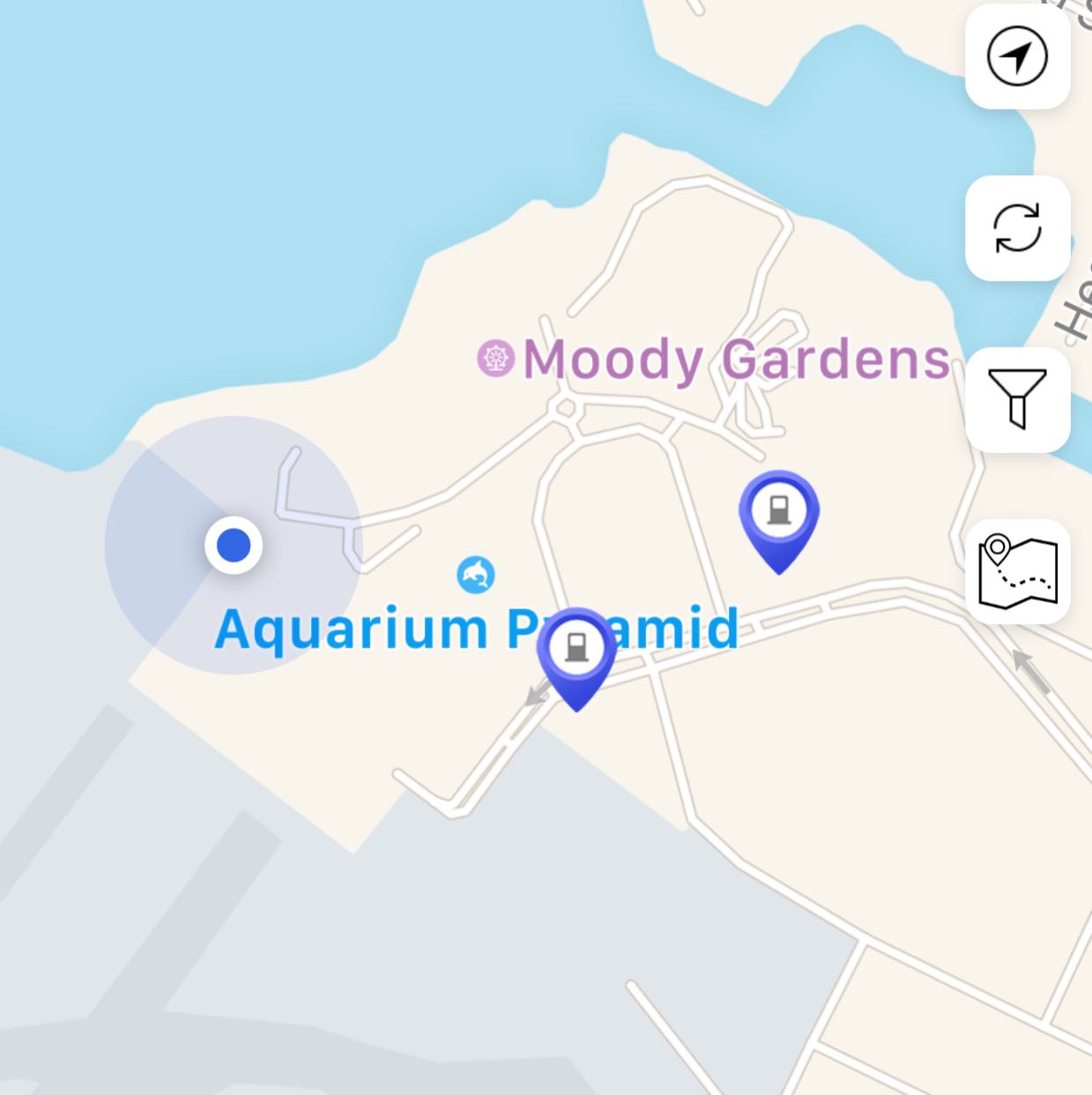Open the filter options
This screenshot has height=1095, width=1092.
click(1017, 400)
